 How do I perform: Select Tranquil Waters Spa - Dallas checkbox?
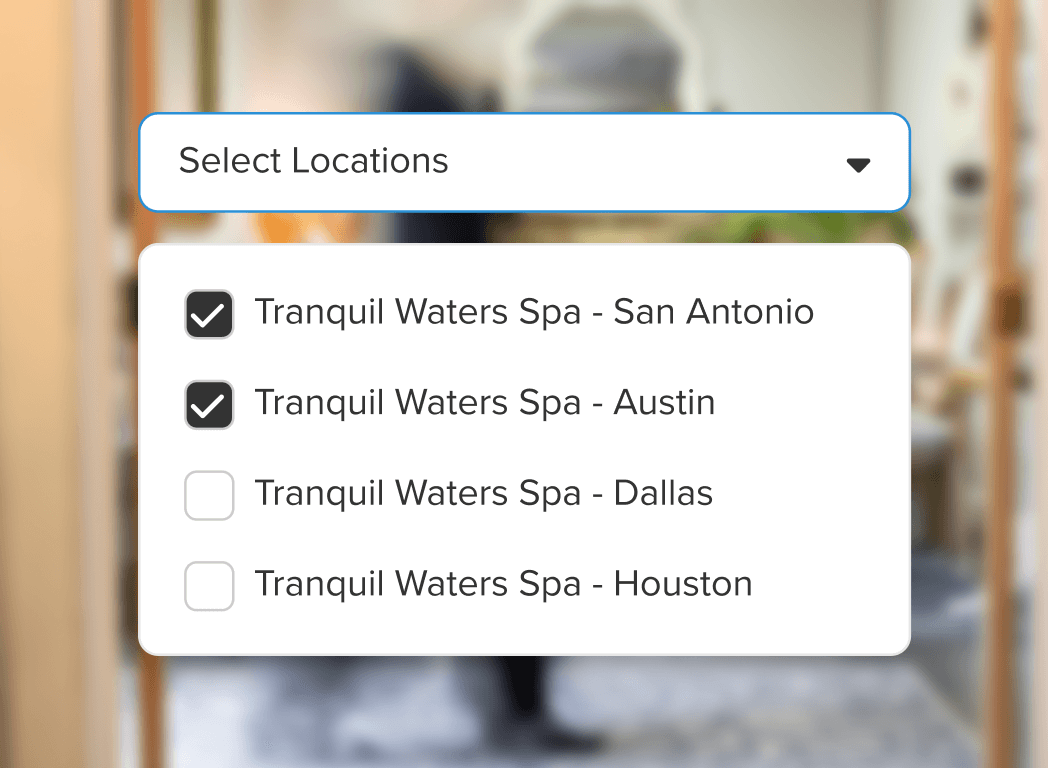click(209, 496)
